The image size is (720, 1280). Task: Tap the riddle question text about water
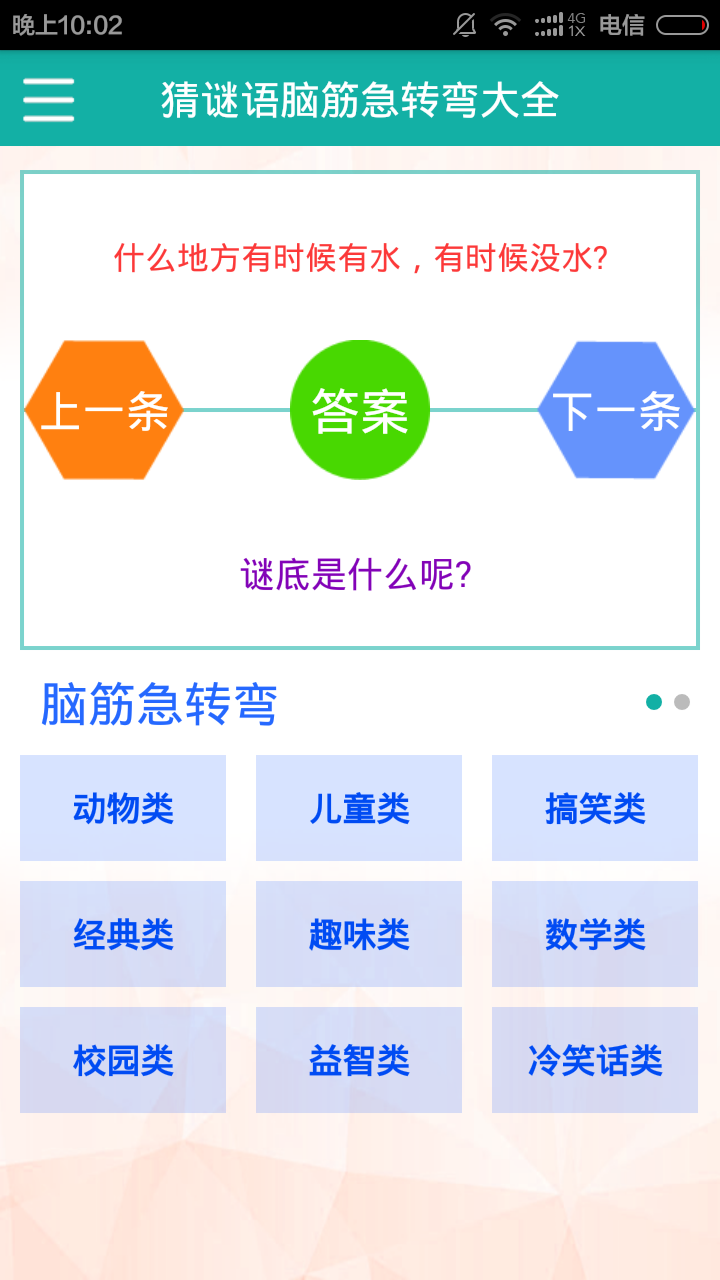(360, 257)
